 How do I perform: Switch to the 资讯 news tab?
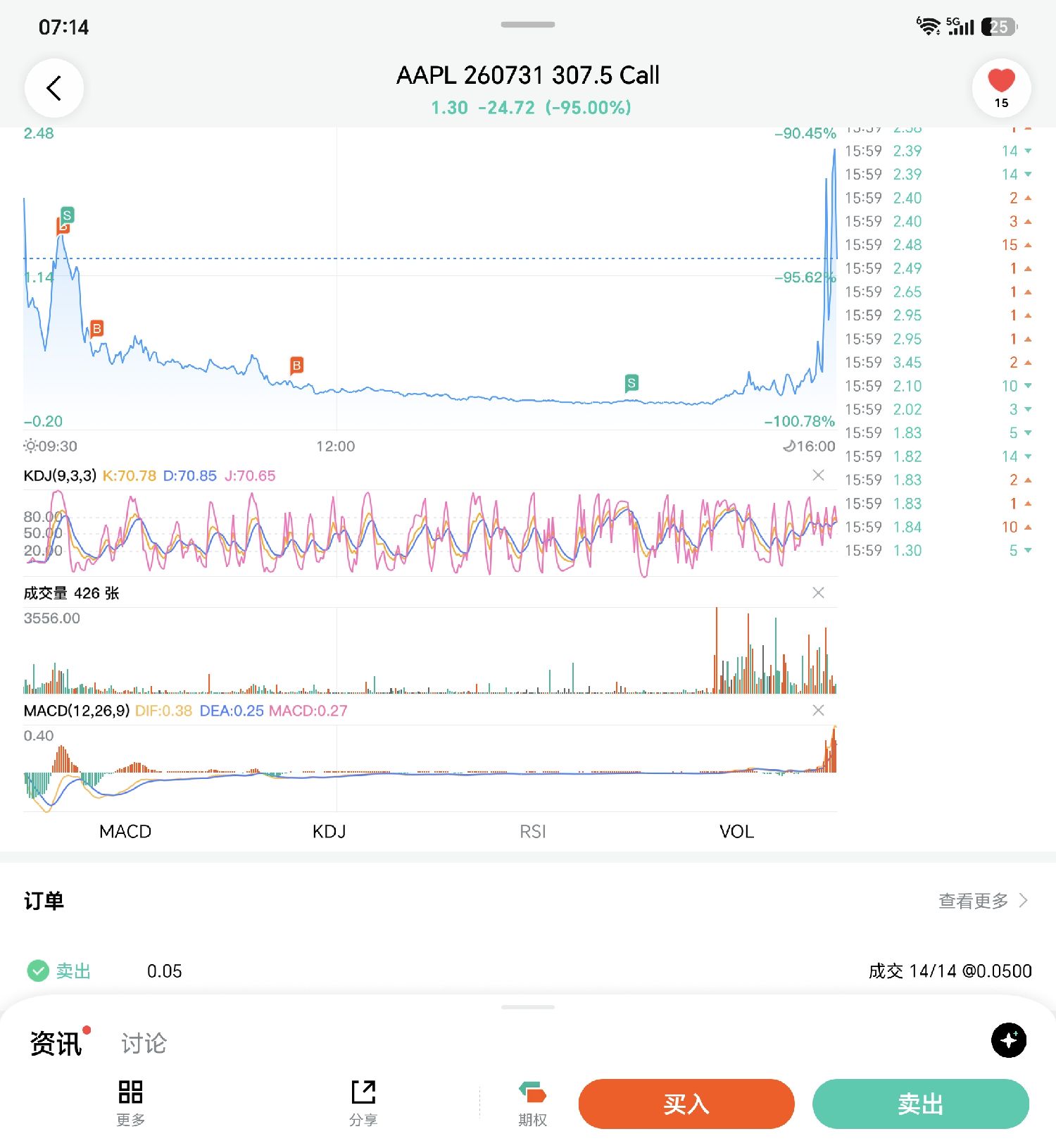[56, 1043]
